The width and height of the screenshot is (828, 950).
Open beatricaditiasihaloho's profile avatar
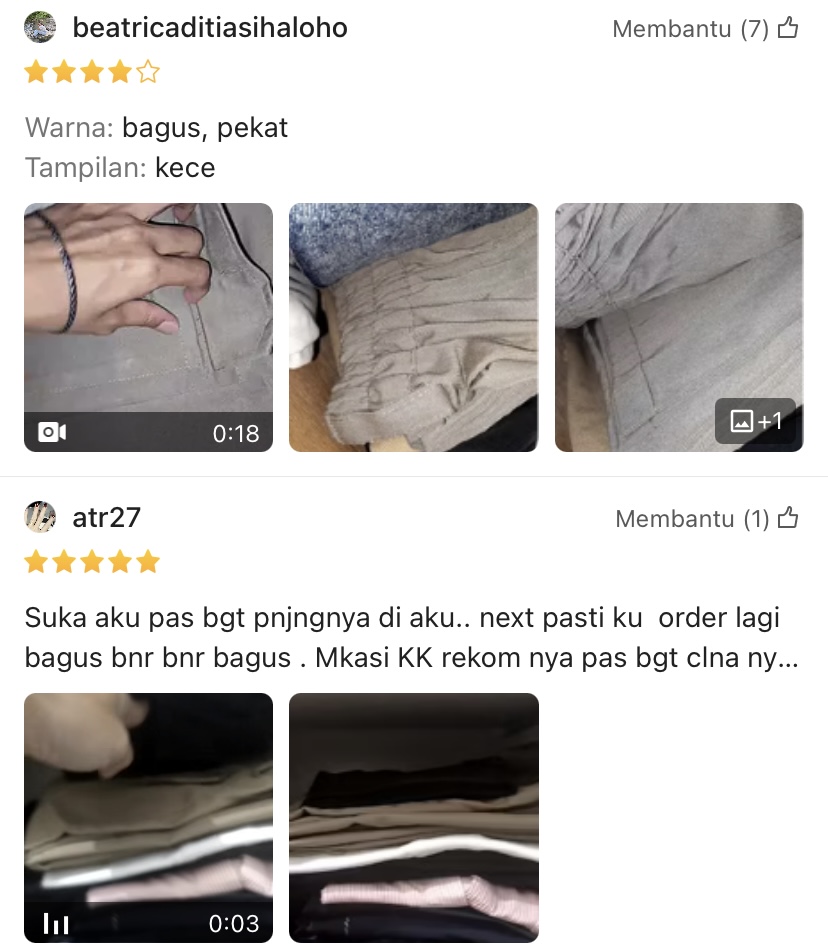pyautogui.click(x=40, y=28)
